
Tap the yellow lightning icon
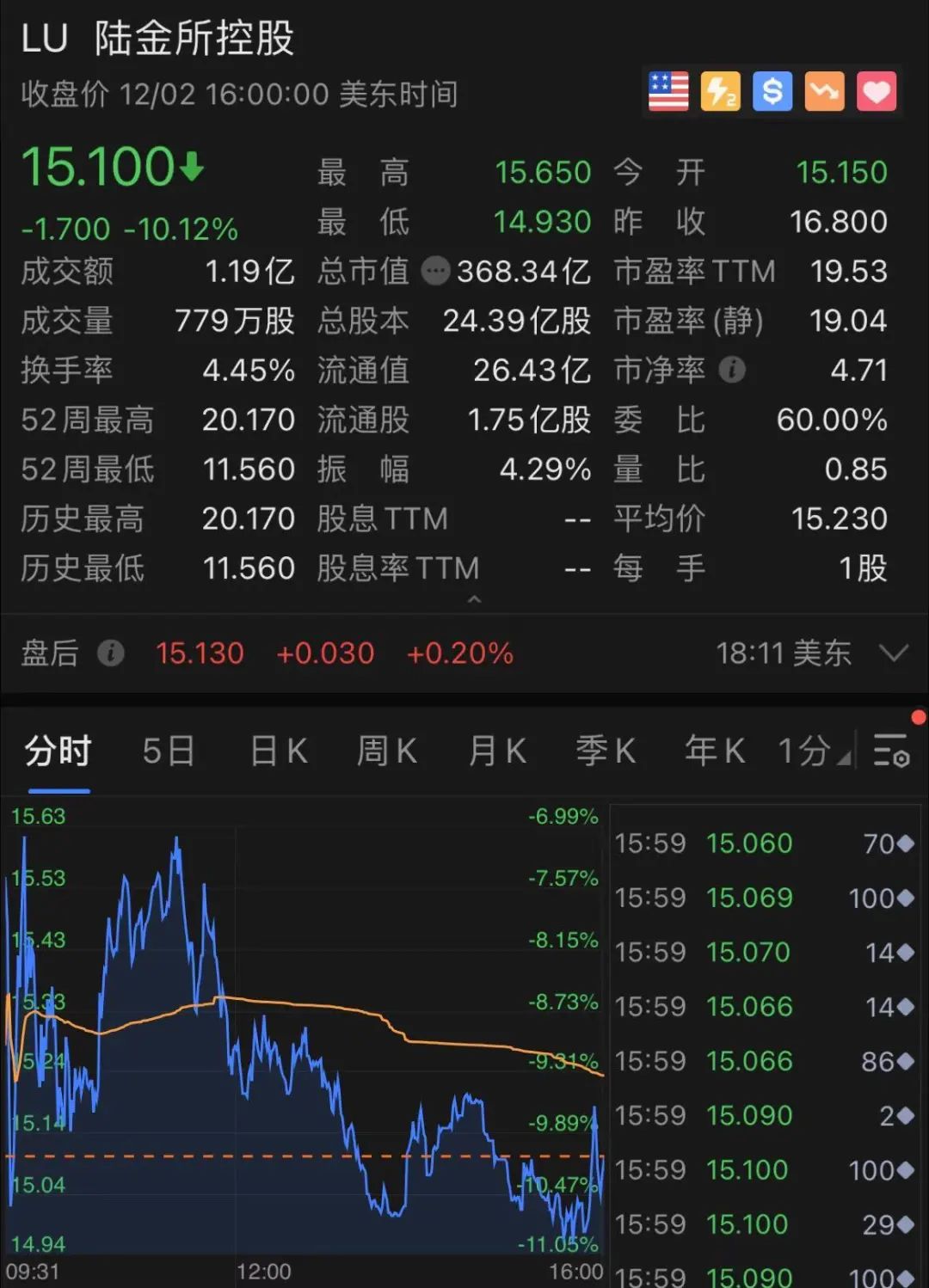(x=720, y=91)
